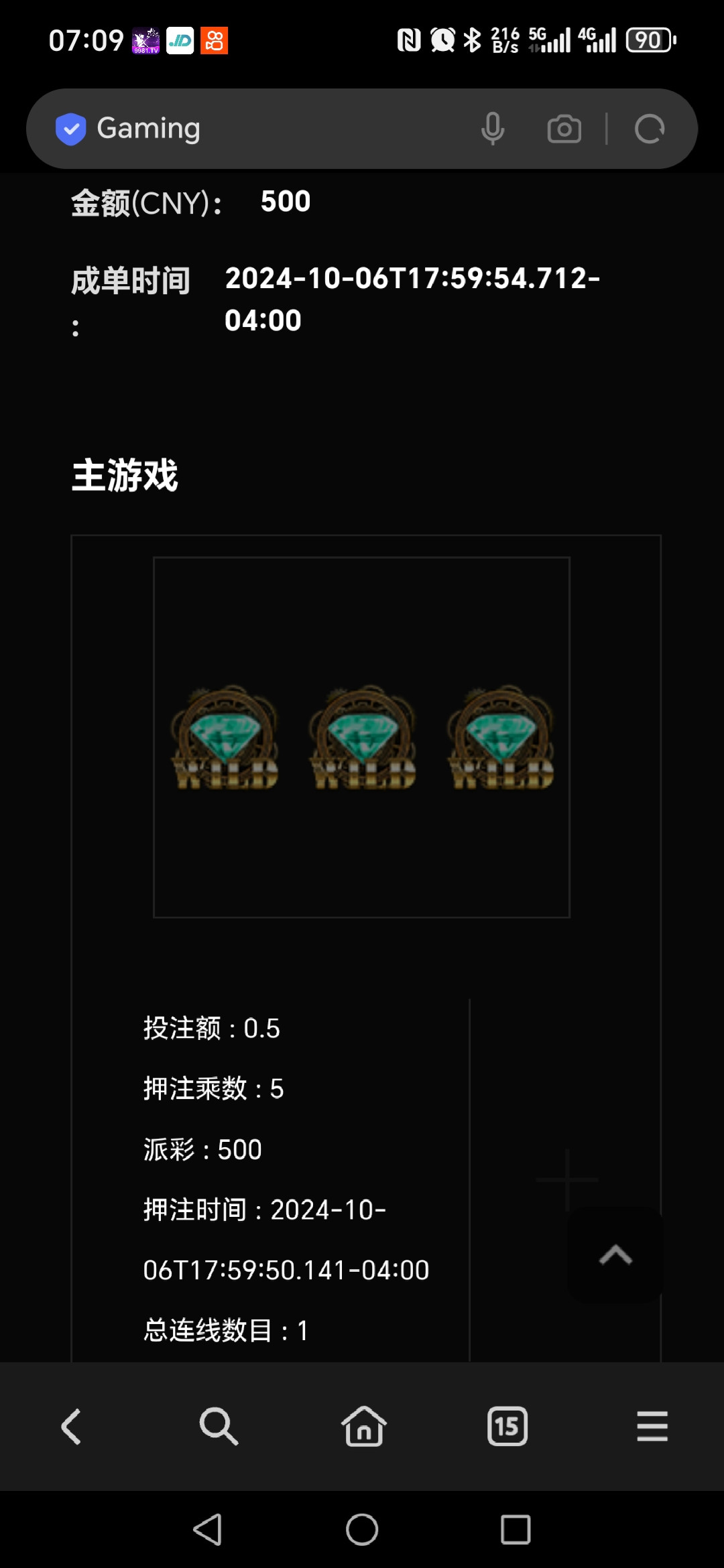Tap the Gaming address bar
The width and height of the screenshot is (724, 1568).
click(x=268, y=128)
